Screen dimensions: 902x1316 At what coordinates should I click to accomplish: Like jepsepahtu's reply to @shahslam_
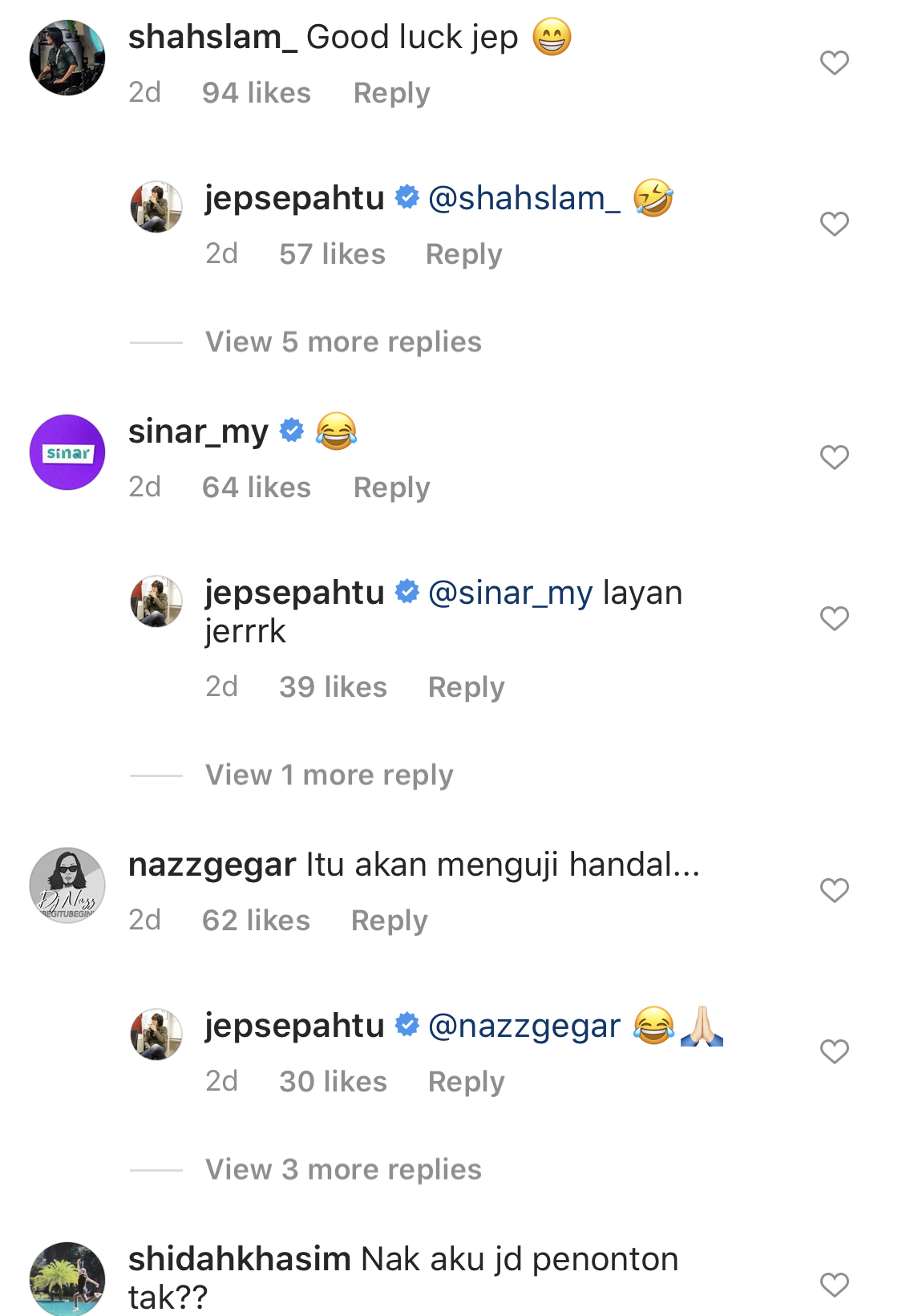click(834, 224)
